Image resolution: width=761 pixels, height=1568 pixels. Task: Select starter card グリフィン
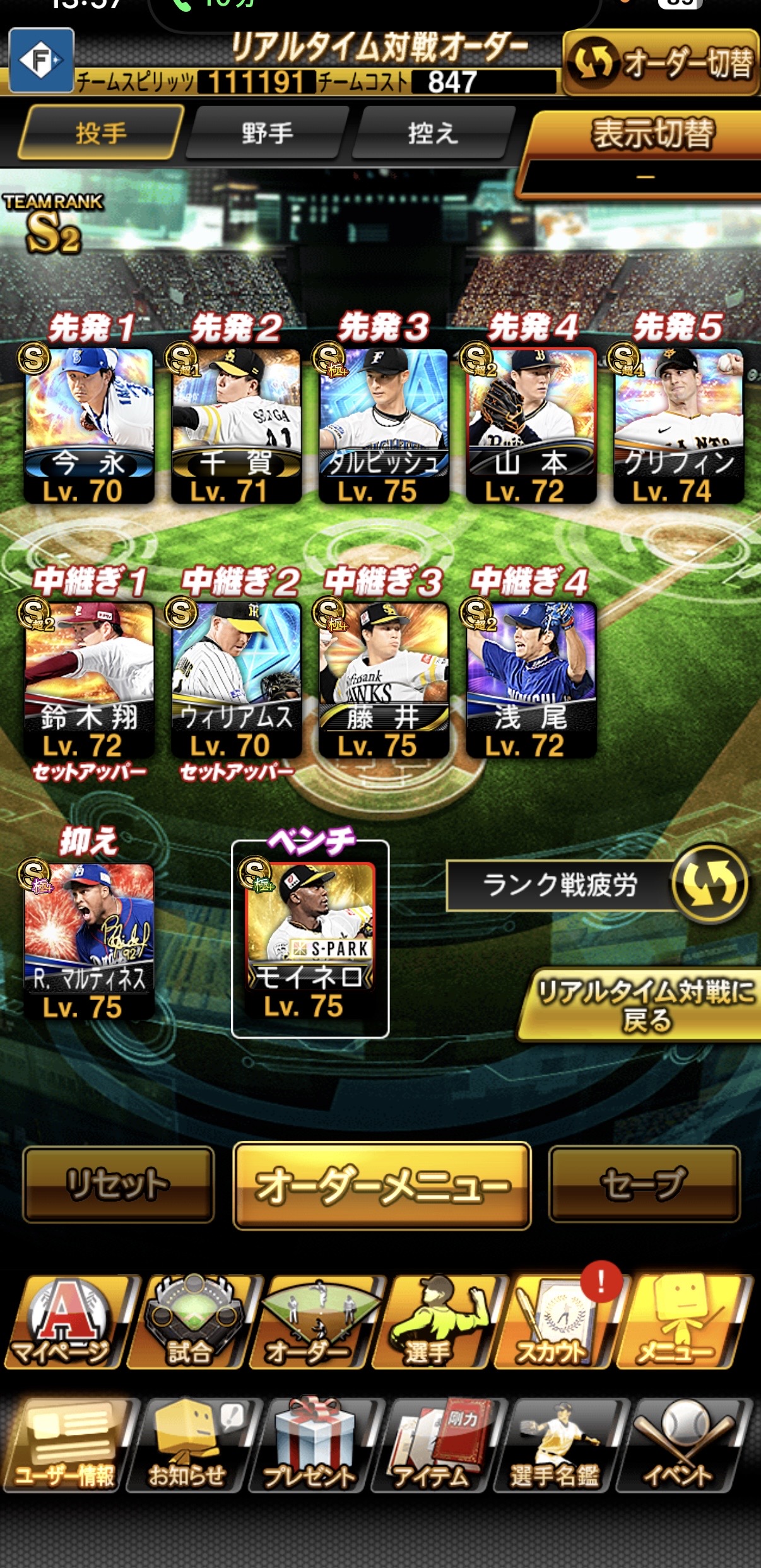(x=678, y=425)
